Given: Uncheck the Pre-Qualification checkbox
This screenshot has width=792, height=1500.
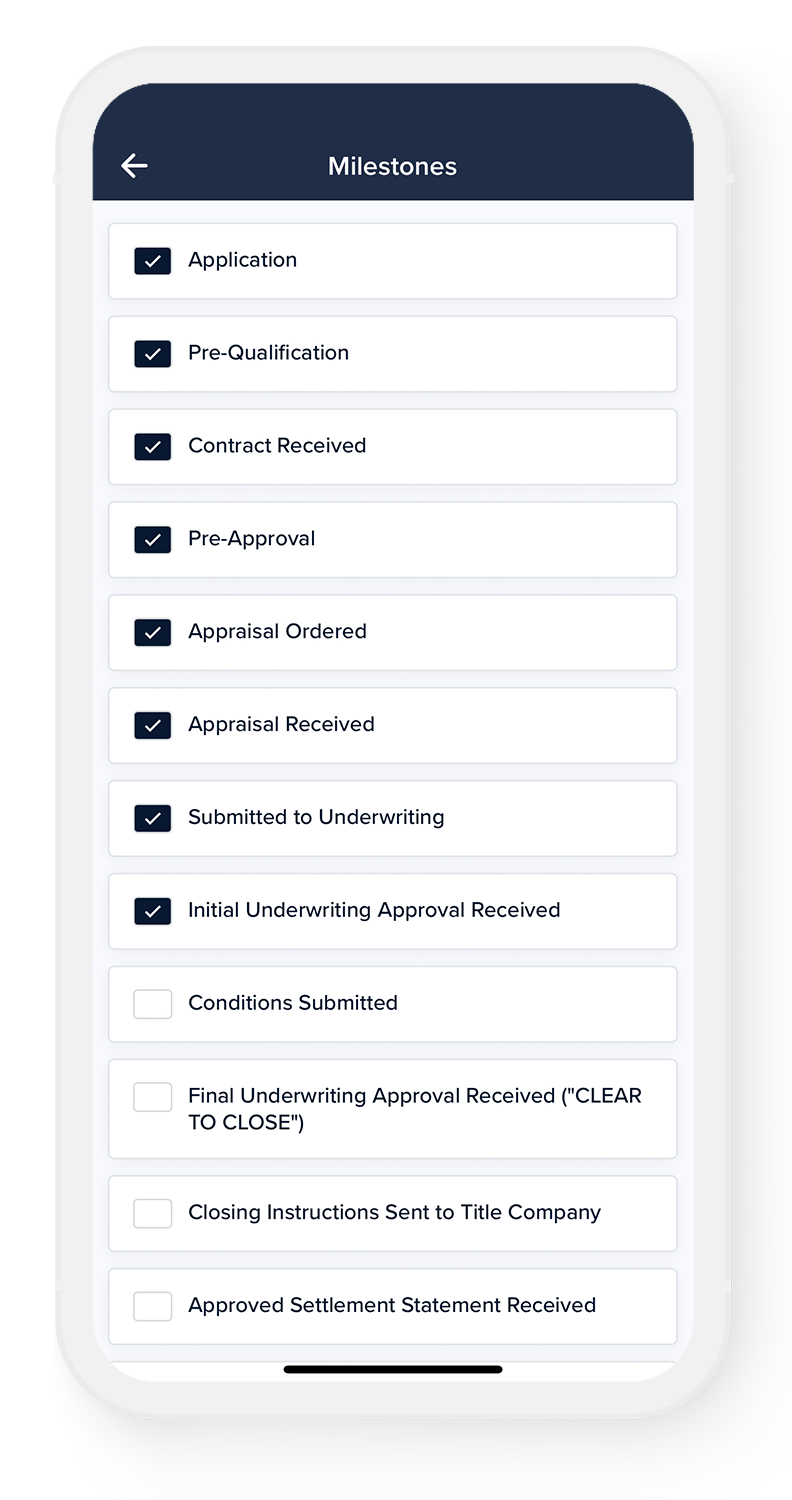Looking at the screenshot, I should tap(153, 354).
